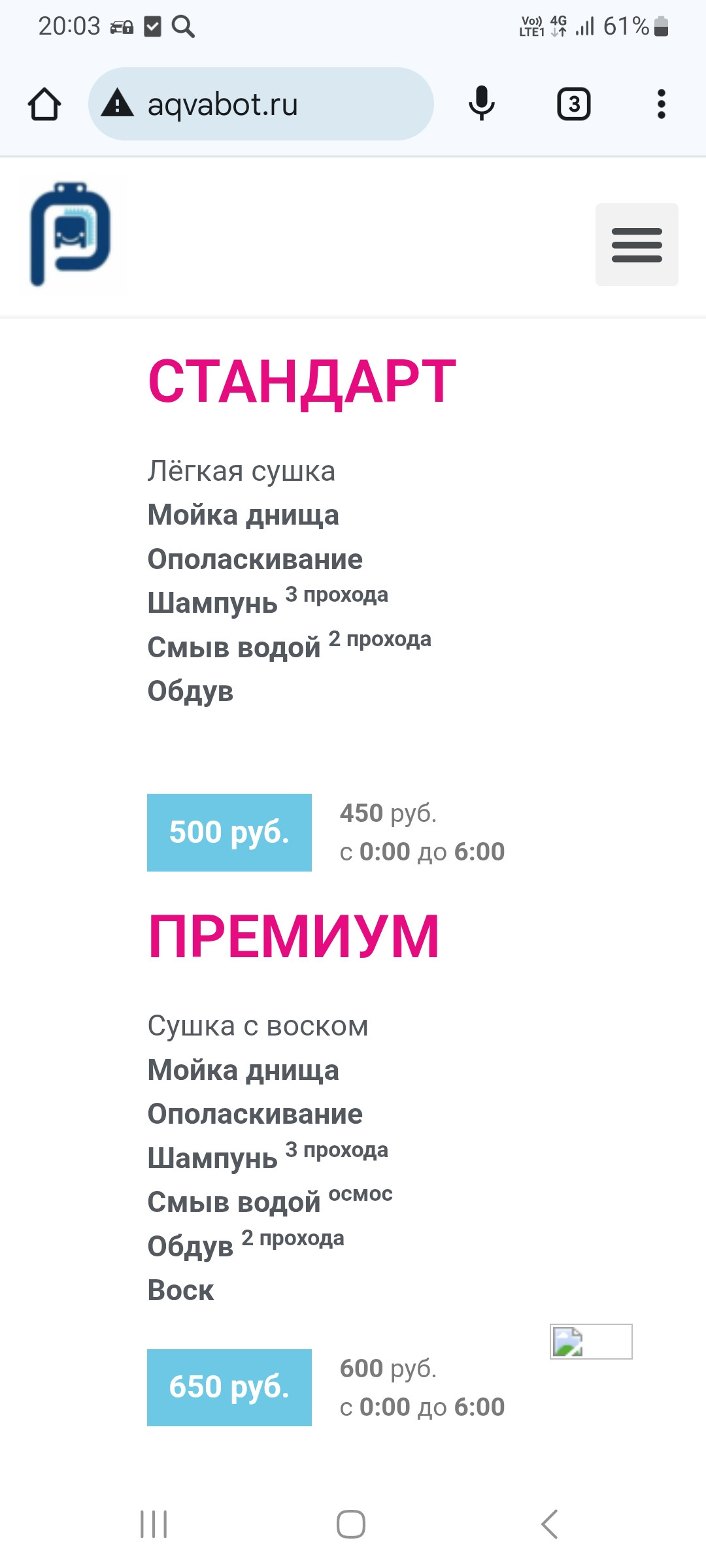Start voice search with the microphone
Screen dimensions: 706x1568
point(482,104)
